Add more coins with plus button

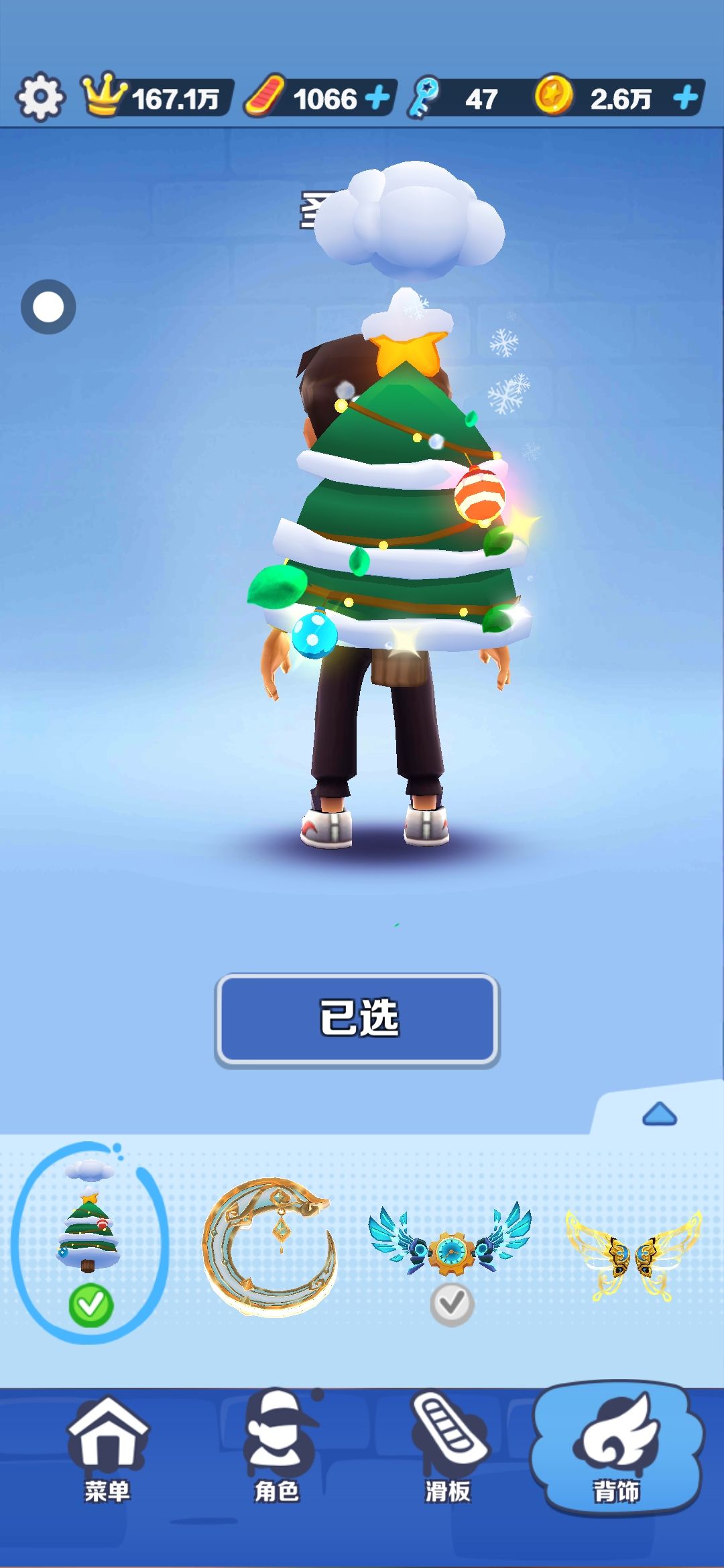(685, 99)
